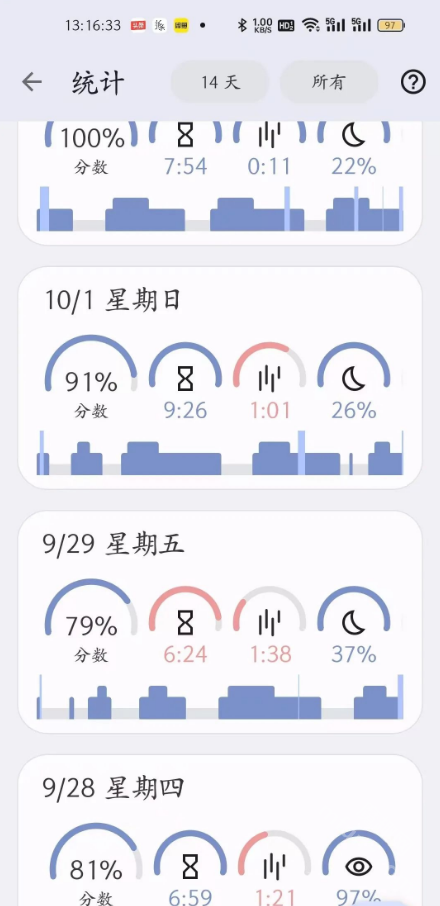
Task: Open the sleep card showing 100% score
Action: coord(220,183)
